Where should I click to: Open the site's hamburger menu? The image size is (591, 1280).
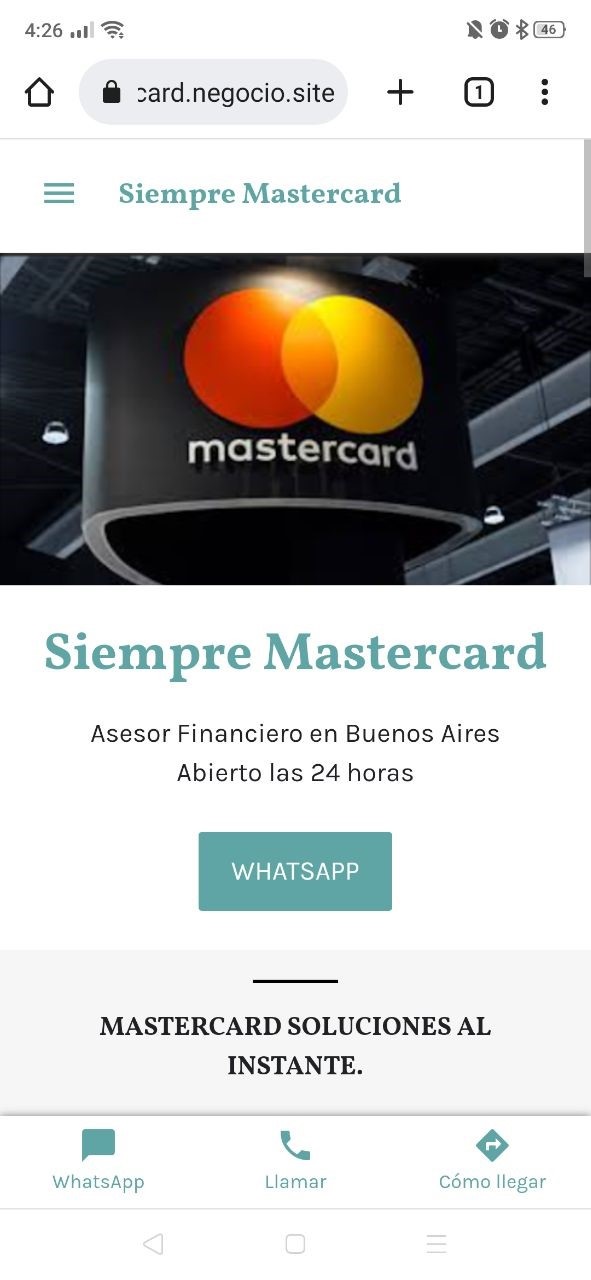point(59,194)
